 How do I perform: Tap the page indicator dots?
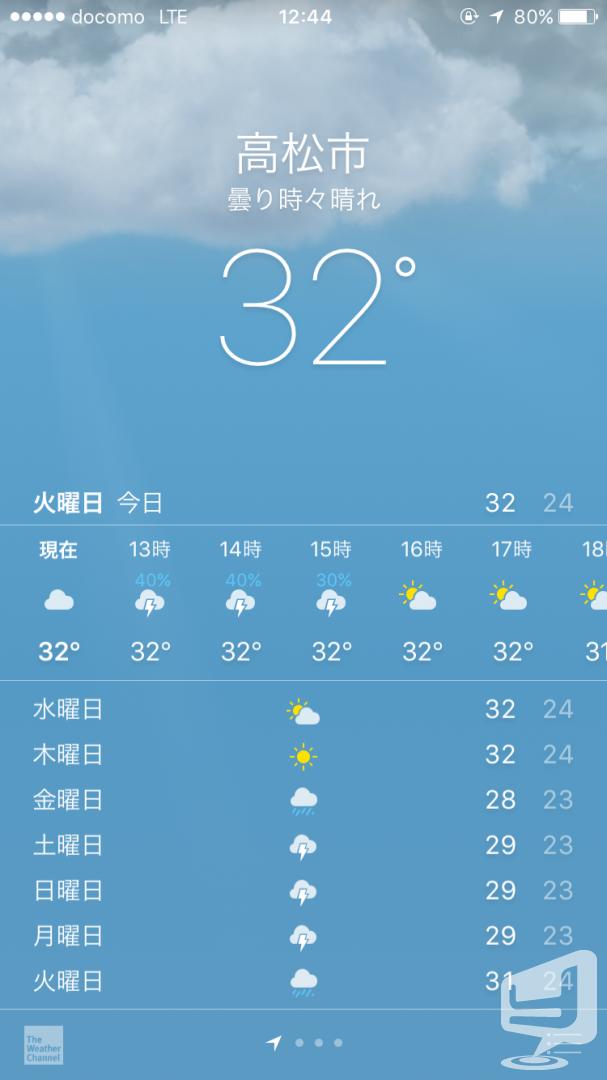pos(305,1043)
